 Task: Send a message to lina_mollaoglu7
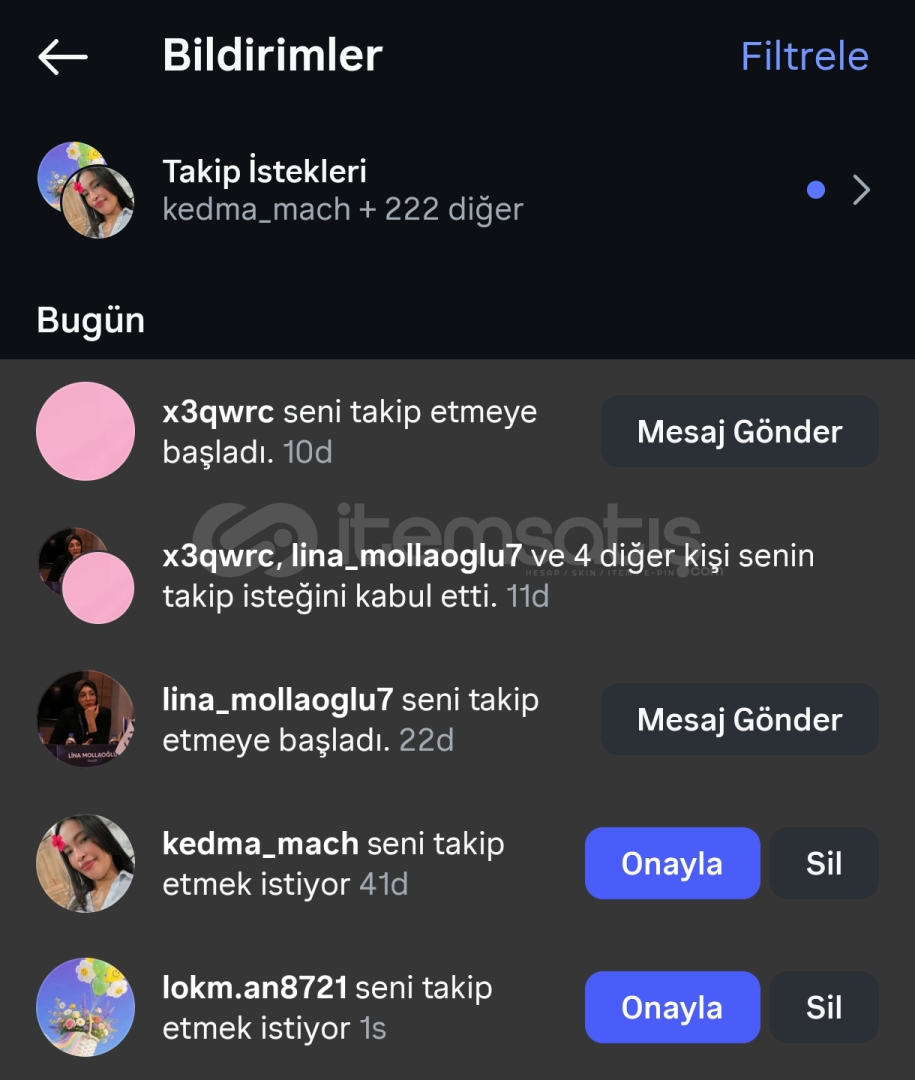click(x=739, y=720)
